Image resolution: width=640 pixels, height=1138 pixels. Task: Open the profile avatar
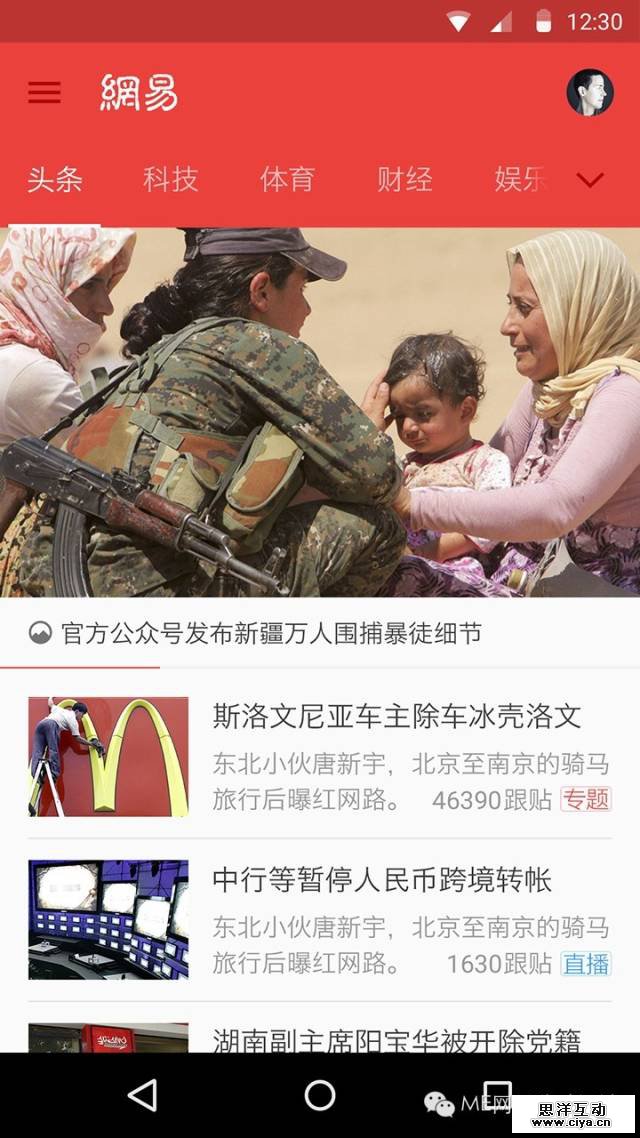589,93
